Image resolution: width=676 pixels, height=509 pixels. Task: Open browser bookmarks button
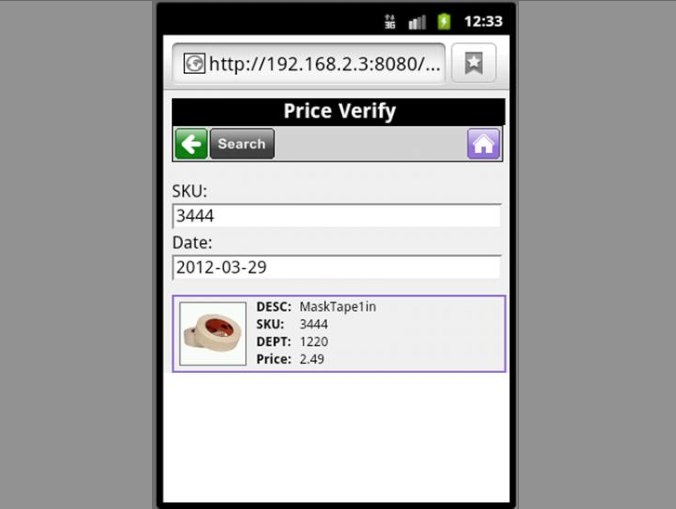(x=474, y=64)
